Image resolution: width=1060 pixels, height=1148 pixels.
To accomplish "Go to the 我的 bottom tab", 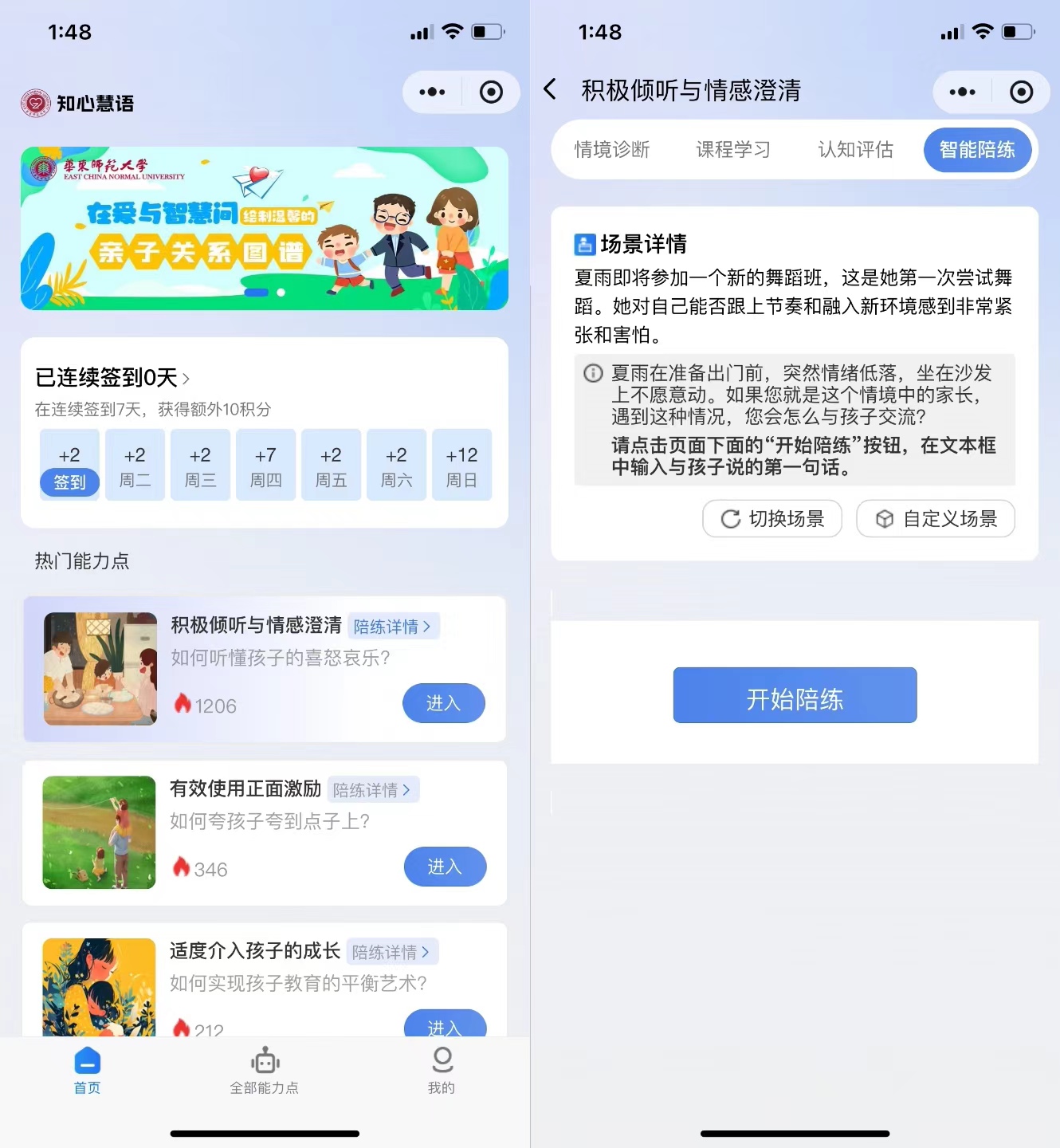I will coord(442,1071).
